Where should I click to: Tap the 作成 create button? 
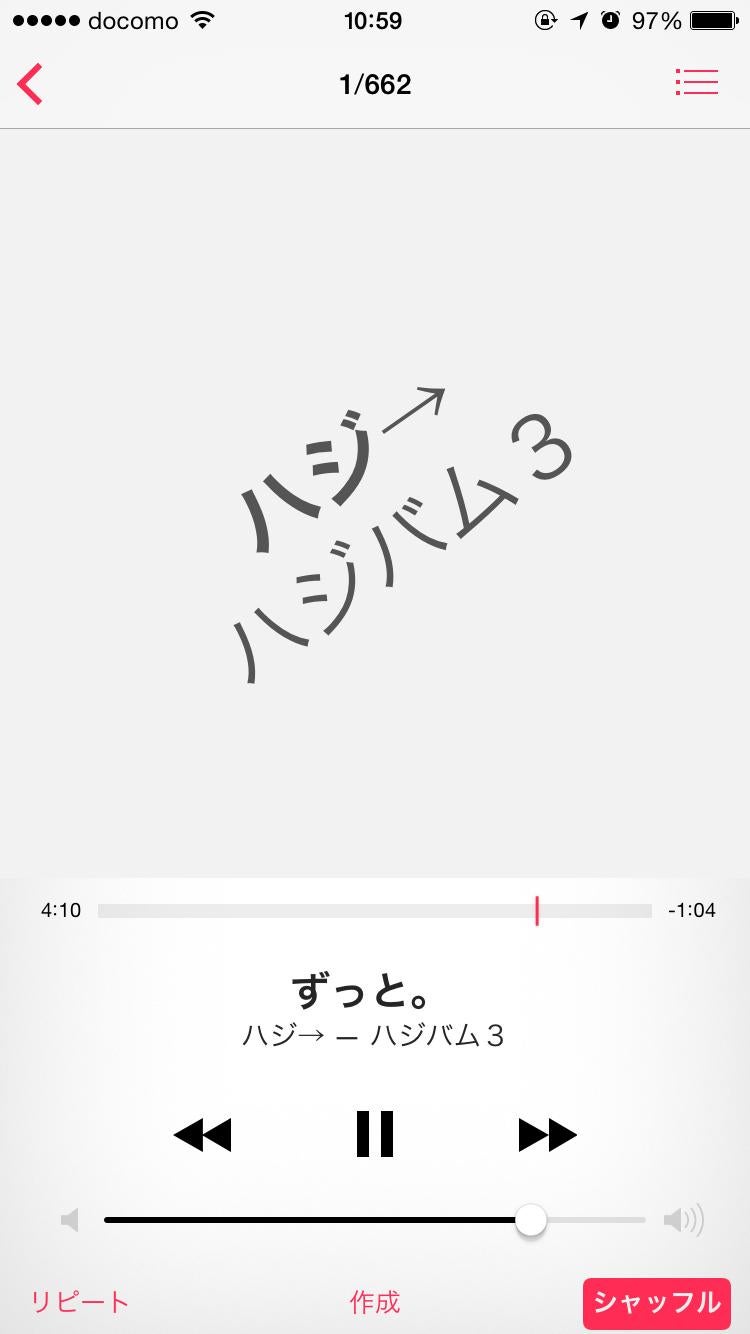(x=375, y=1302)
